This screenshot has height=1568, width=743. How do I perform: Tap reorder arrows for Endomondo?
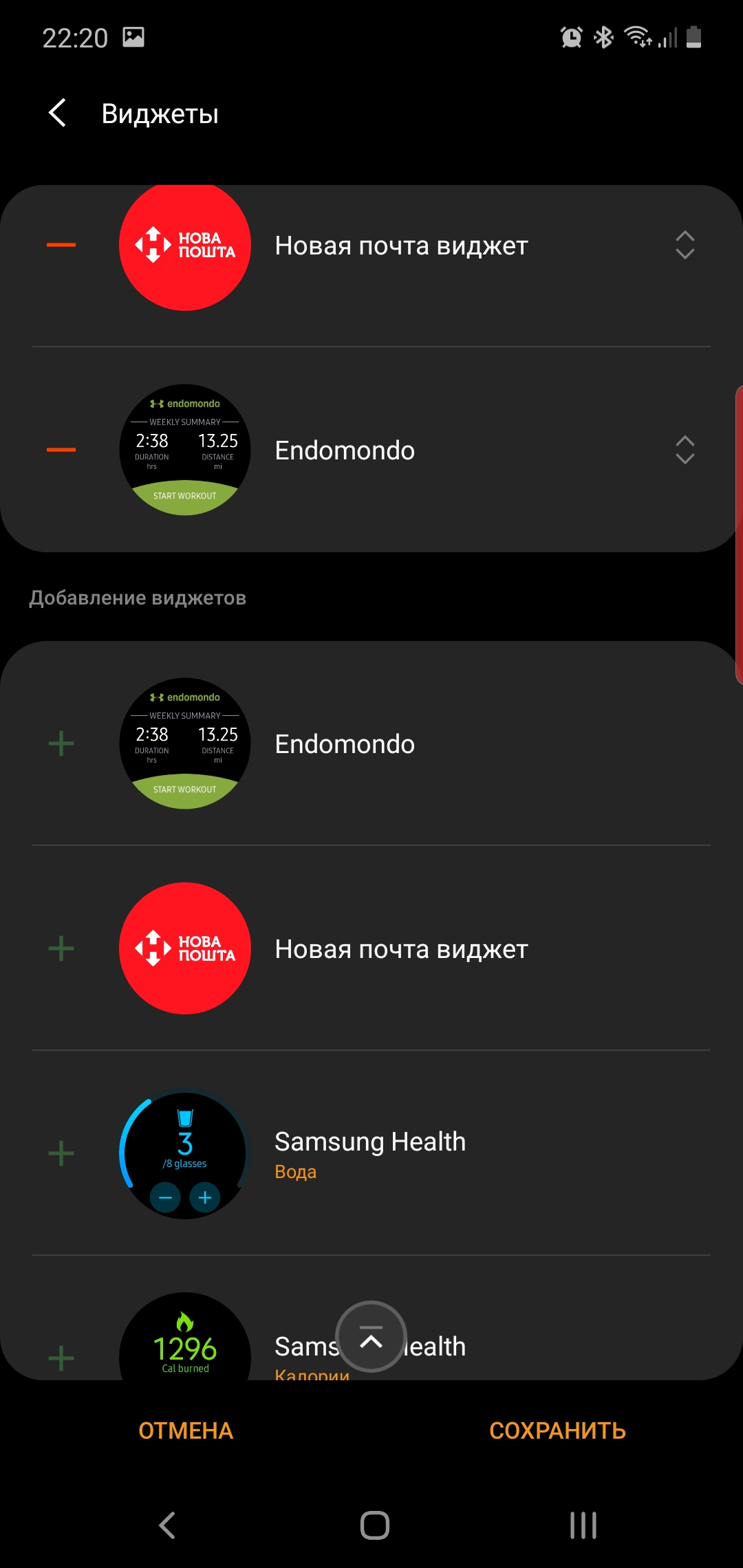685,450
